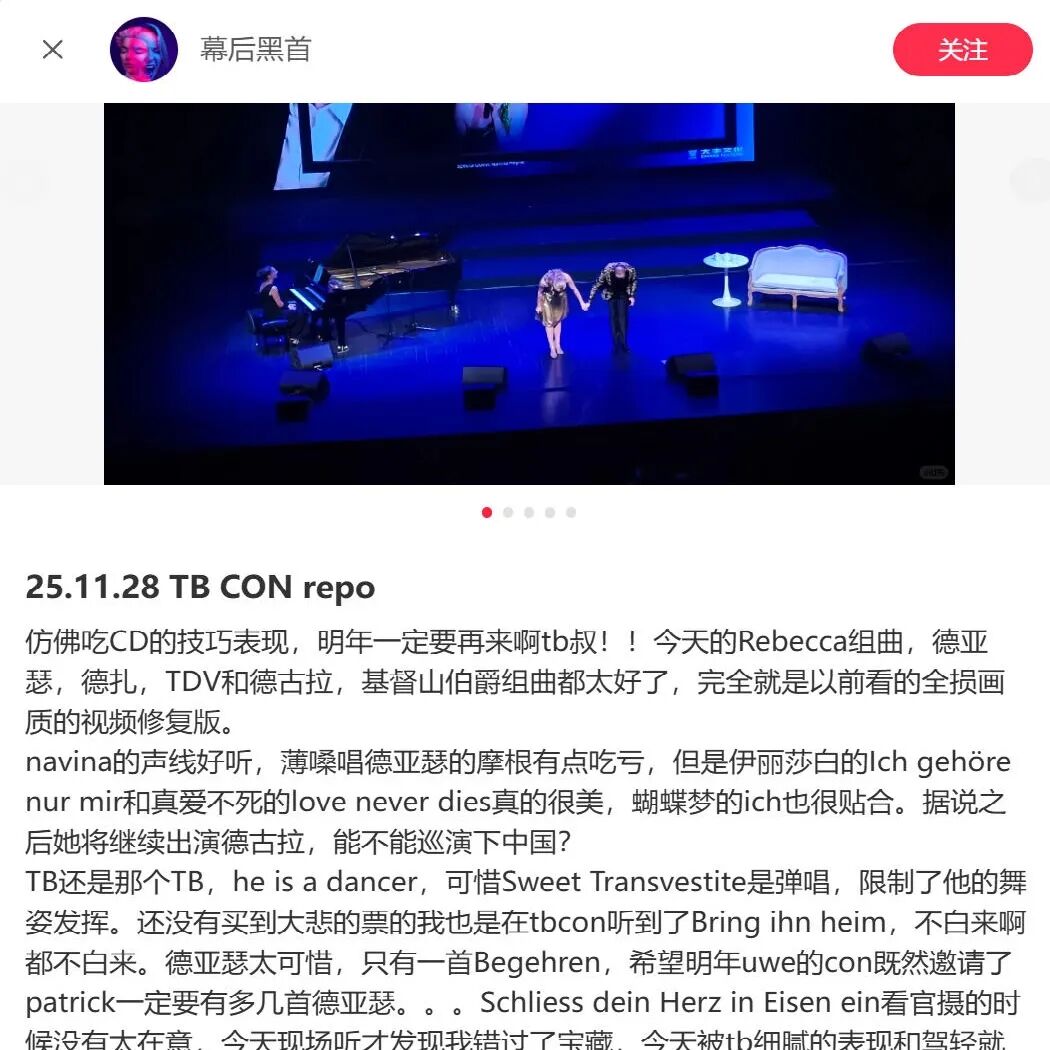
Task: Open 幕后黑首's profile avatar
Action: (x=144, y=49)
